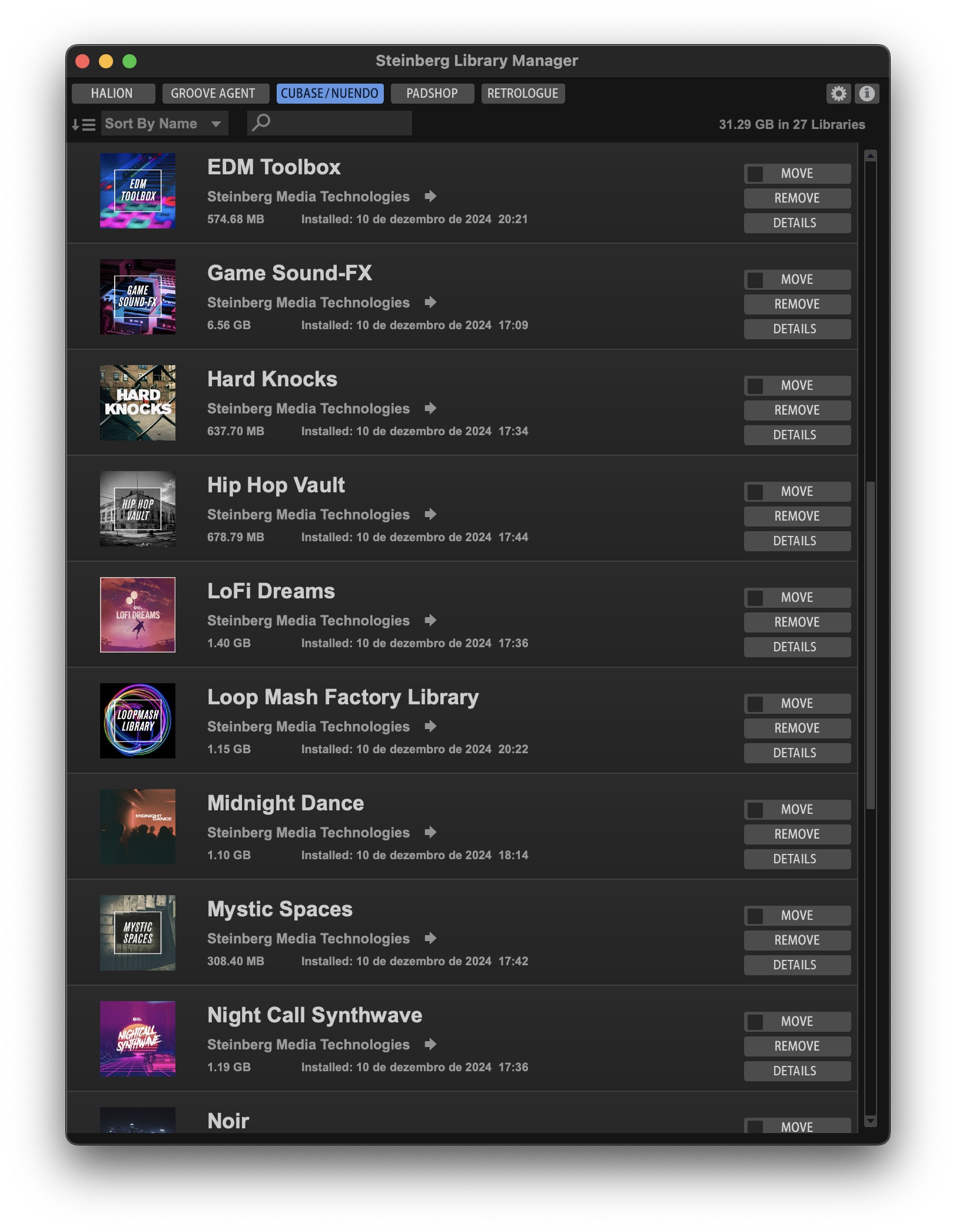Viewport: 956px width, 1232px height.
Task: Remove Loop Mash Factory Library
Action: pyautogui.click(x=796, y=728)
